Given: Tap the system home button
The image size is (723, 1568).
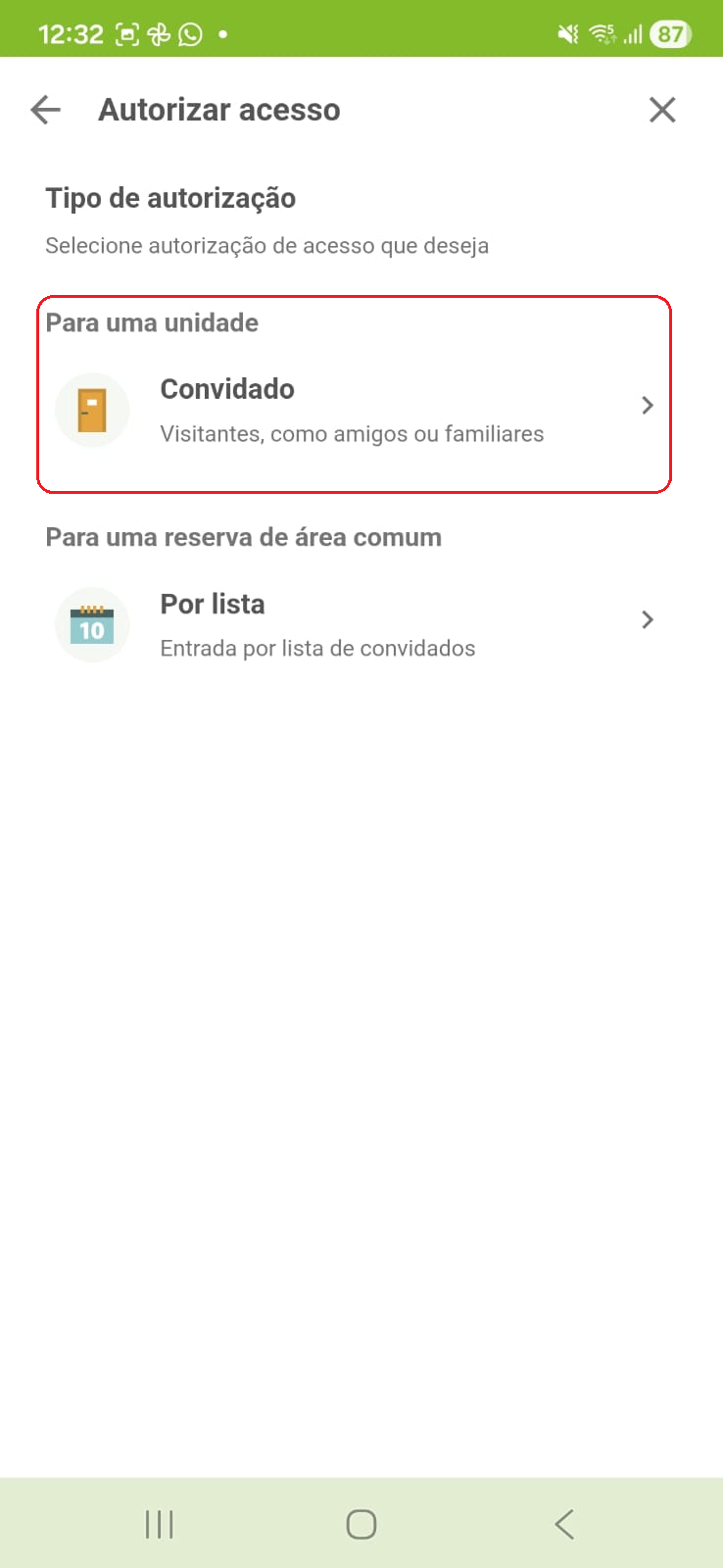Looking at the screenshot, I should 361,1524.
